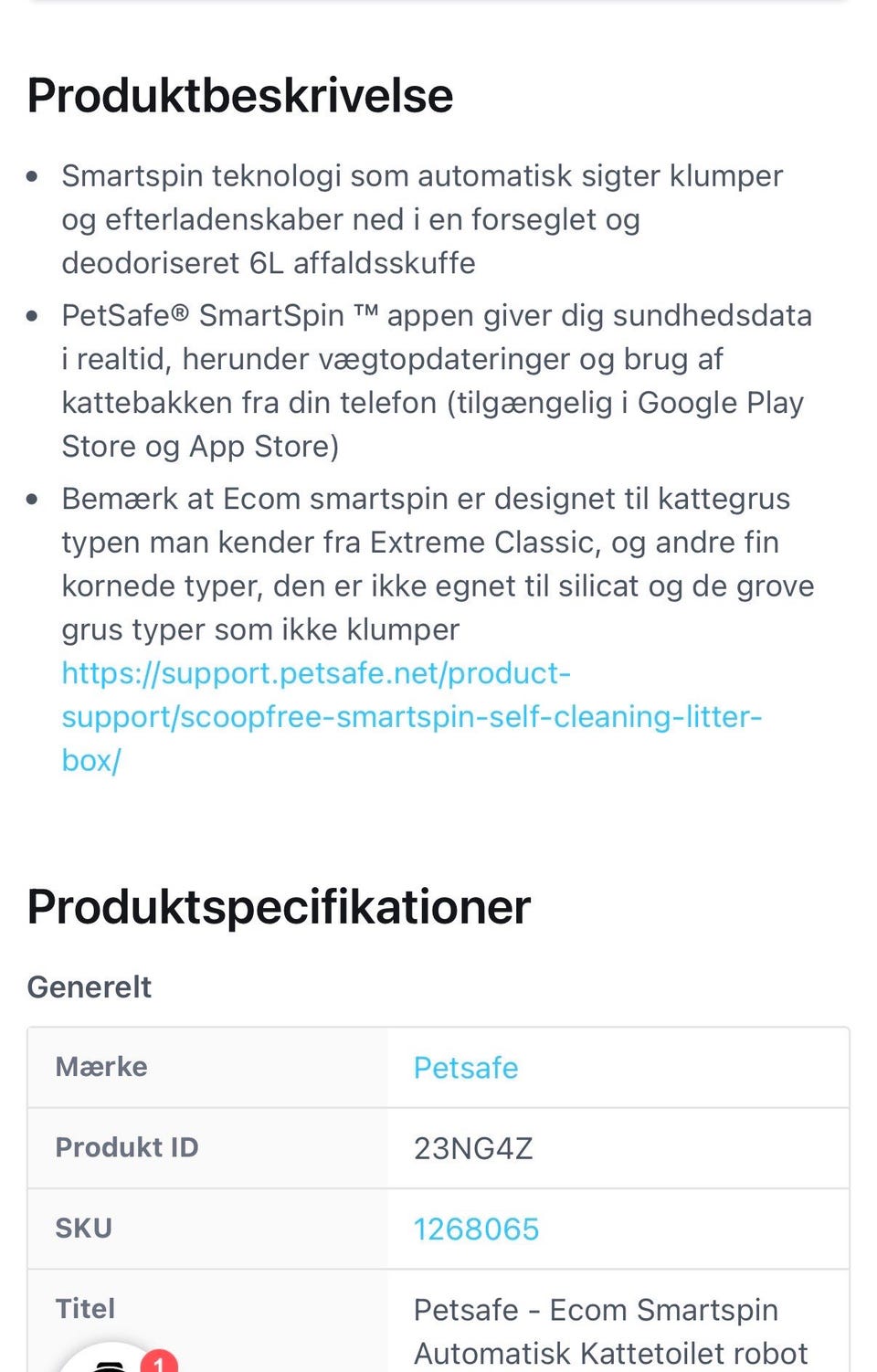The width and height of the screenshot is (877, 1372).
Task: Click the Produktspecifikationer heading
Action: point(278,906)
